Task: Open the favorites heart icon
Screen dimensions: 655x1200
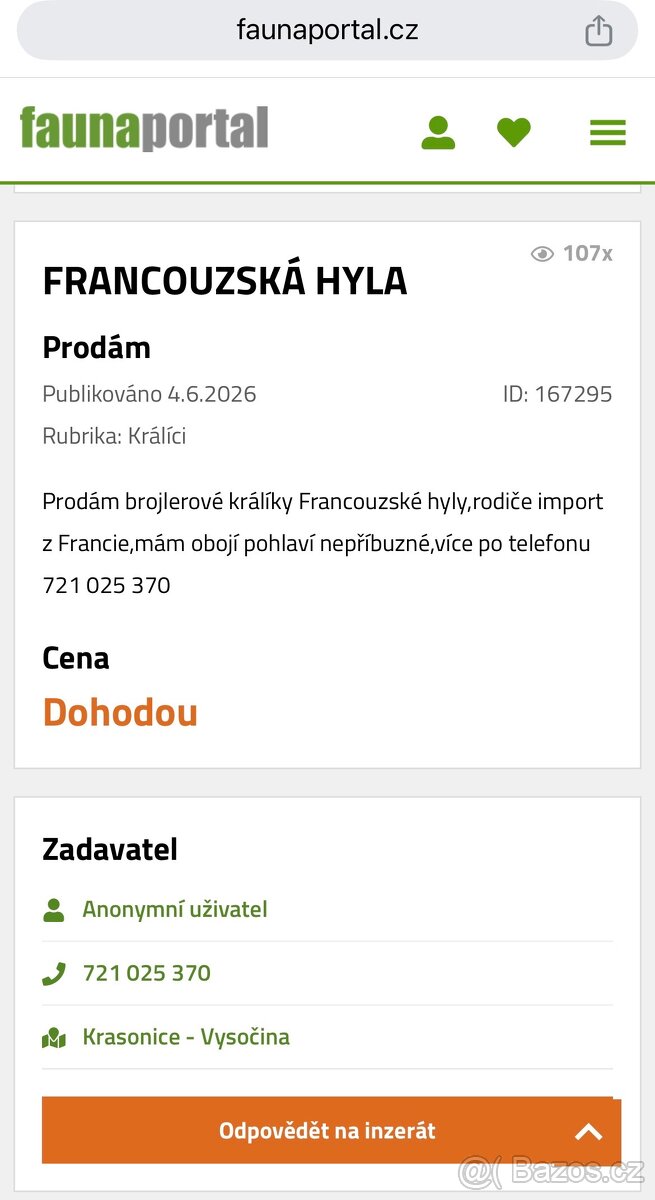Action: (x=514, y=132)
